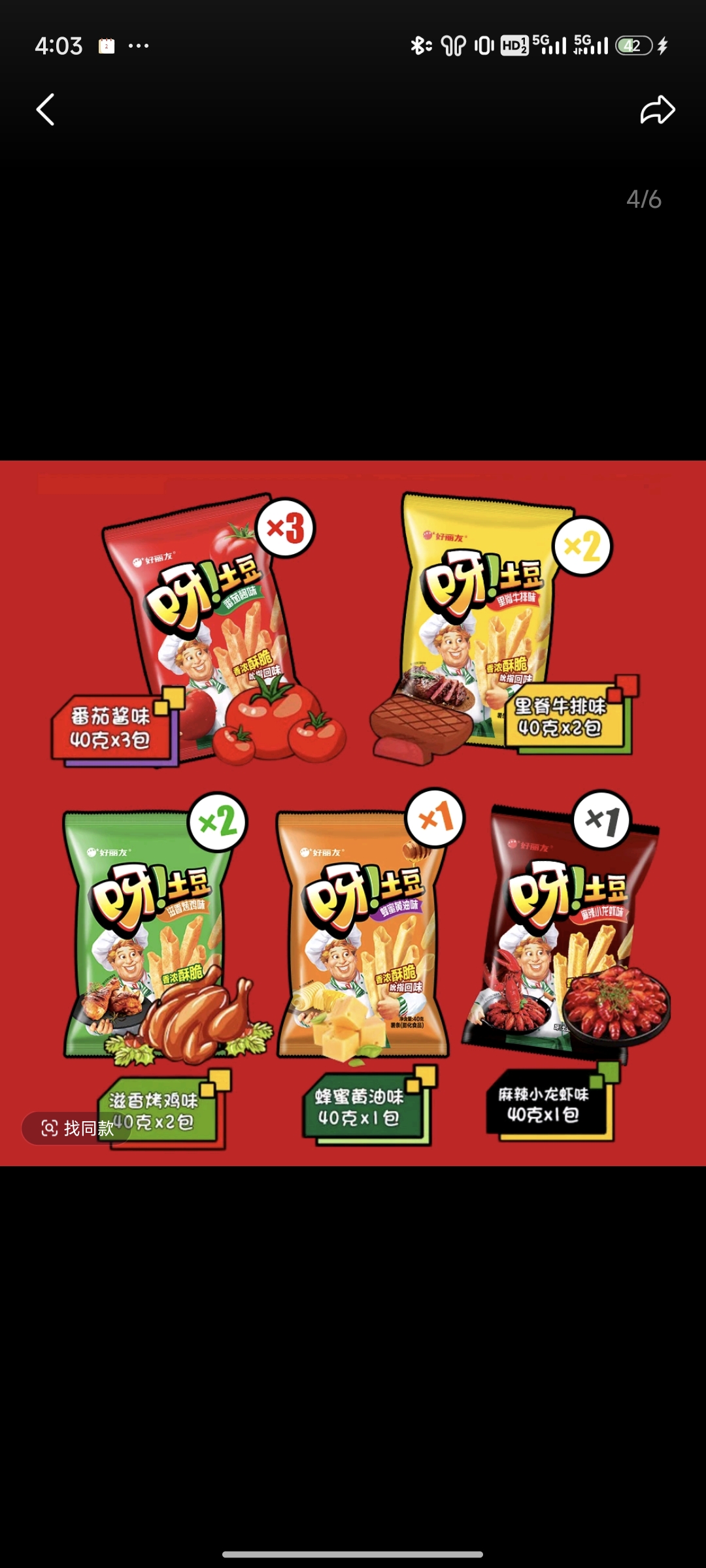Open the product image in full view
The width and height of the screenshot is (706, 1568).
pos(353,813)
